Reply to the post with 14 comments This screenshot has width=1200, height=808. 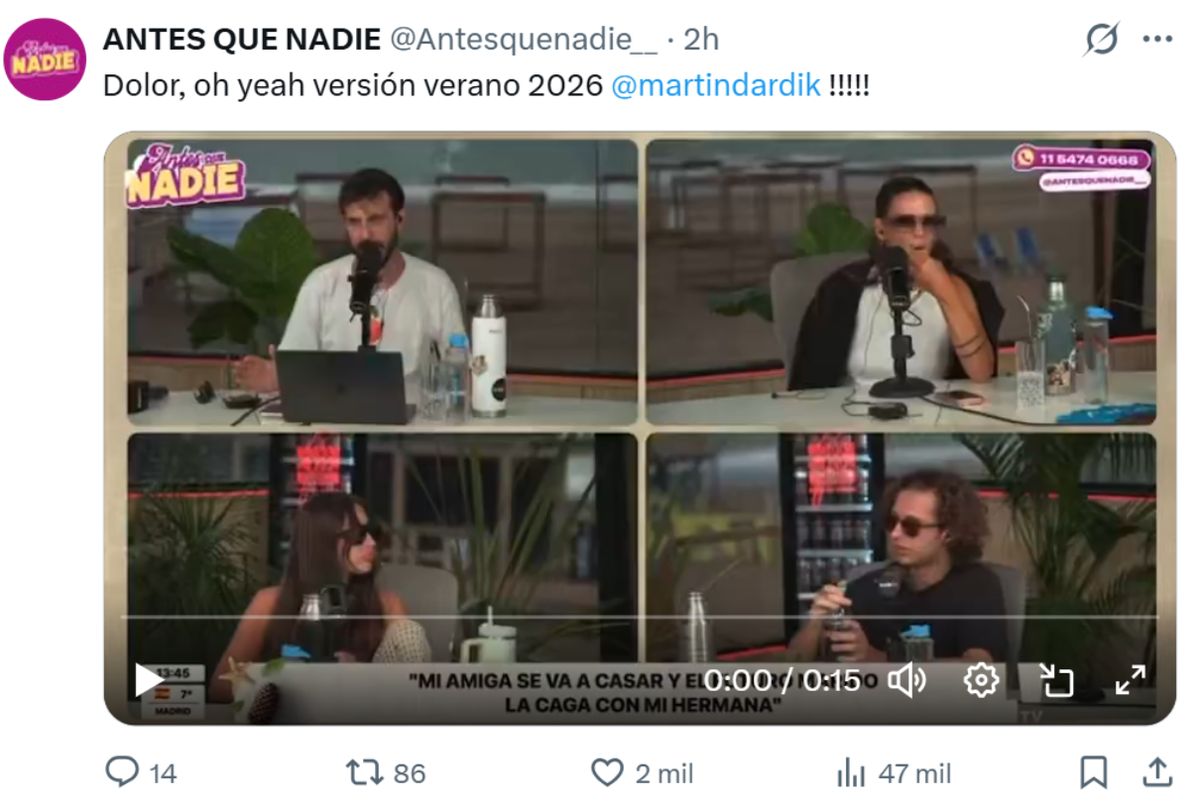pos(123,772)
